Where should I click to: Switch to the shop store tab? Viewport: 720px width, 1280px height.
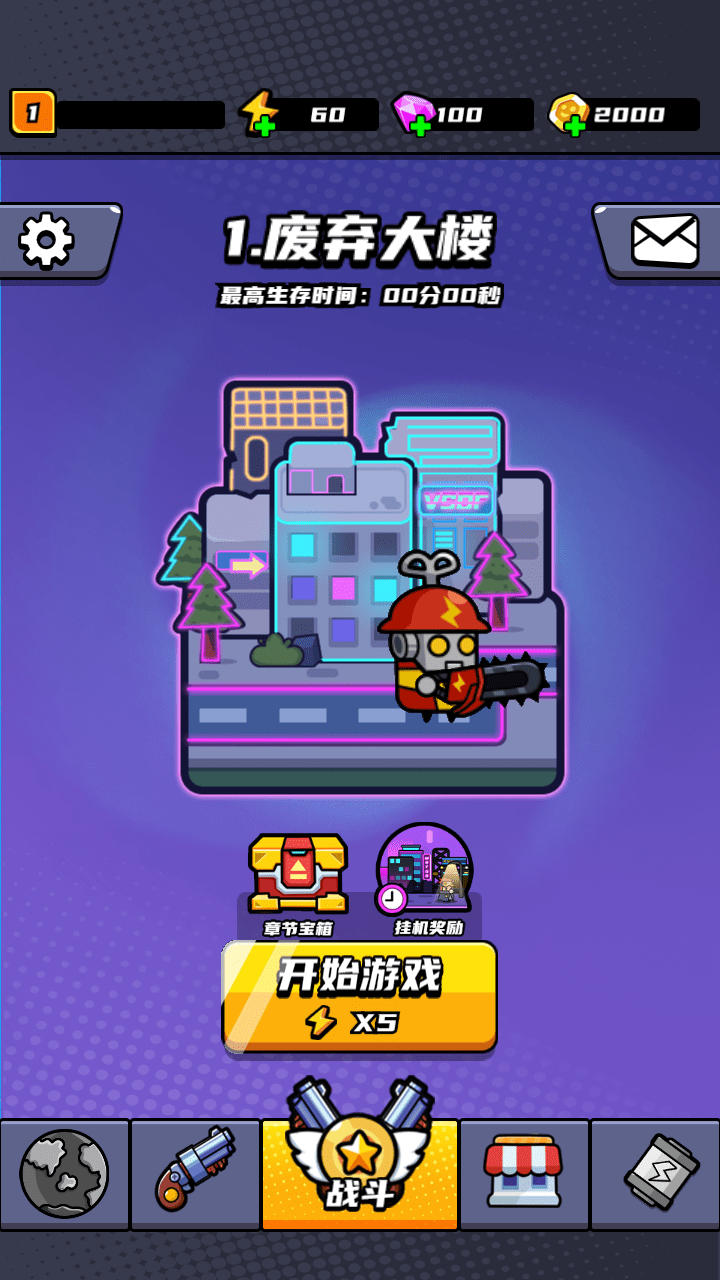[523, 1174]
